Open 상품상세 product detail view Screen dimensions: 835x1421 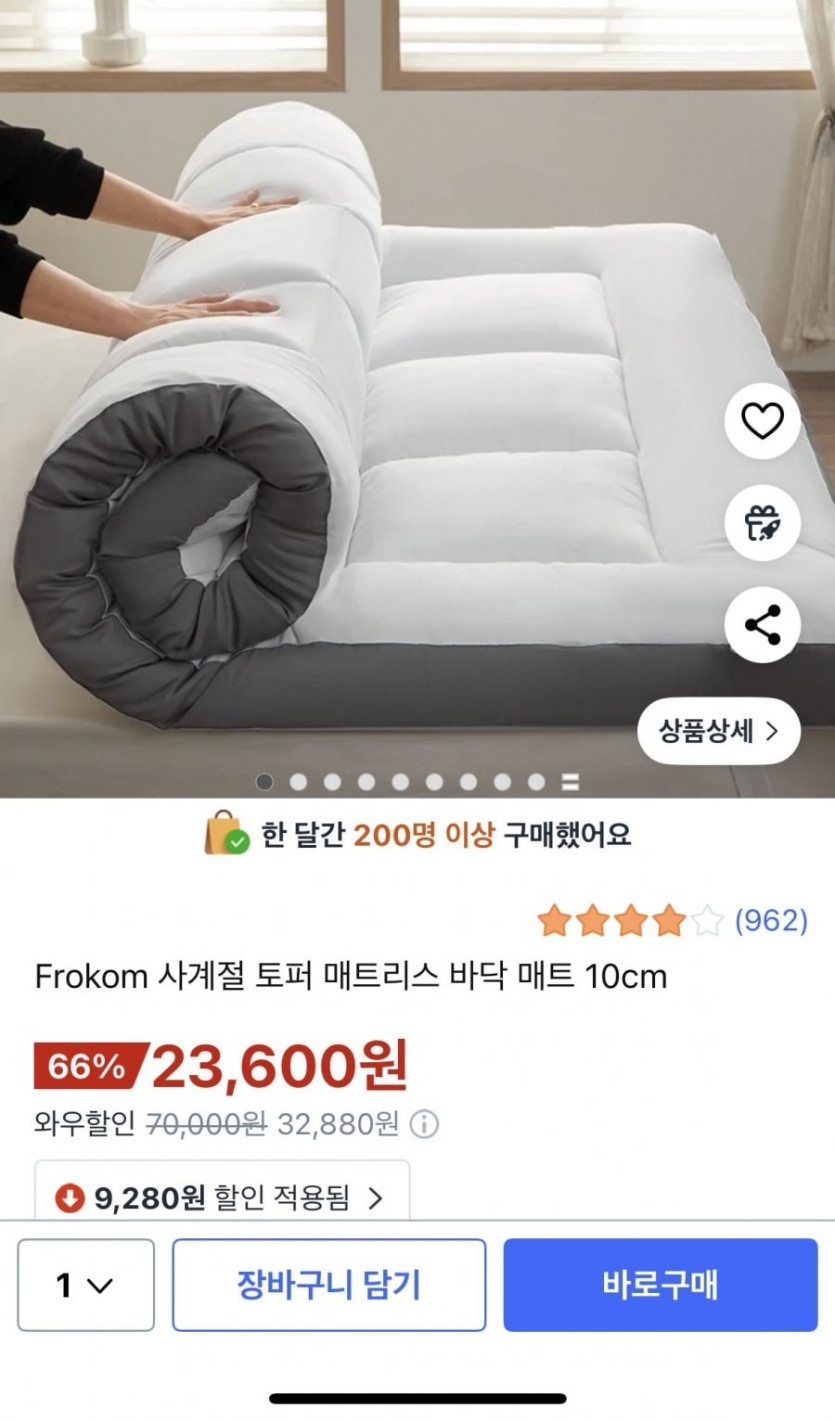pos(718,730)
